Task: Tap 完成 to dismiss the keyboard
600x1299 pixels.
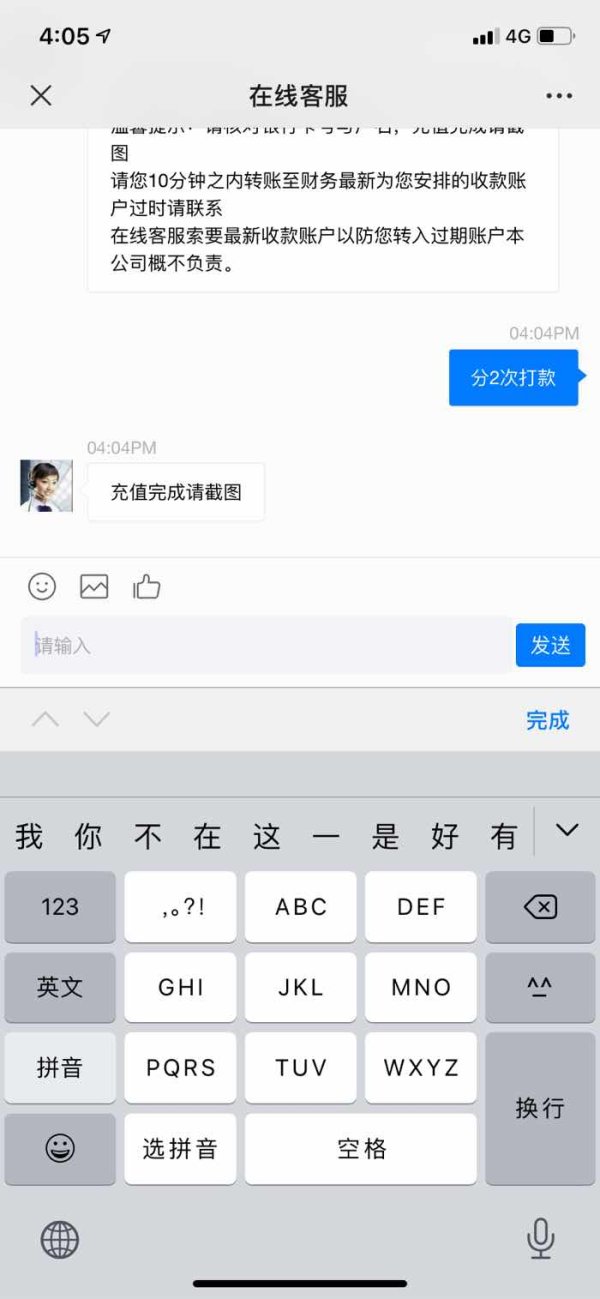Action: pyautogui.click(x=547, y=720)
